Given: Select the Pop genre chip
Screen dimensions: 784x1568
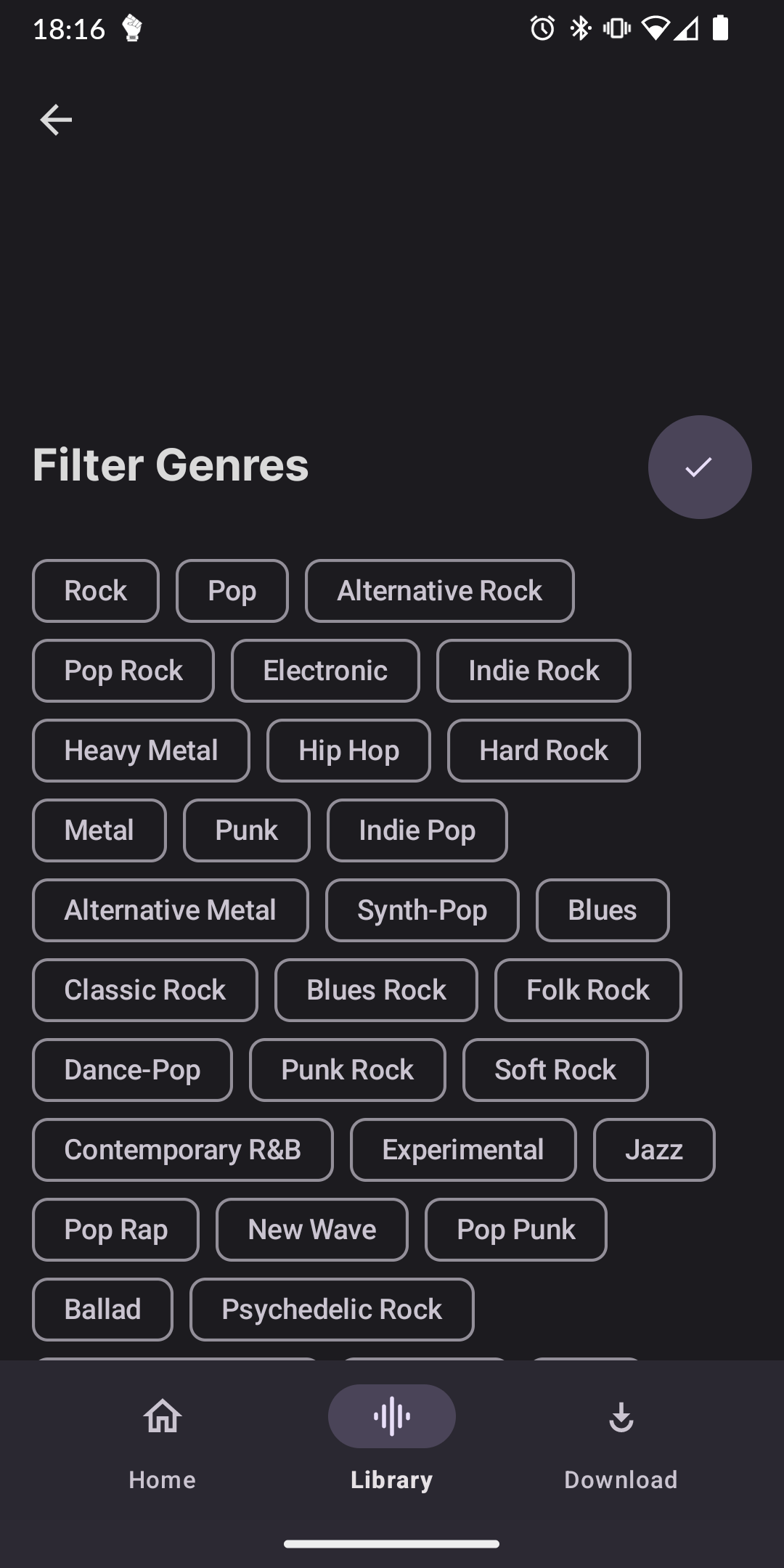Looking at the screenshot, I should pyautogui.click(x=232, y=591).
